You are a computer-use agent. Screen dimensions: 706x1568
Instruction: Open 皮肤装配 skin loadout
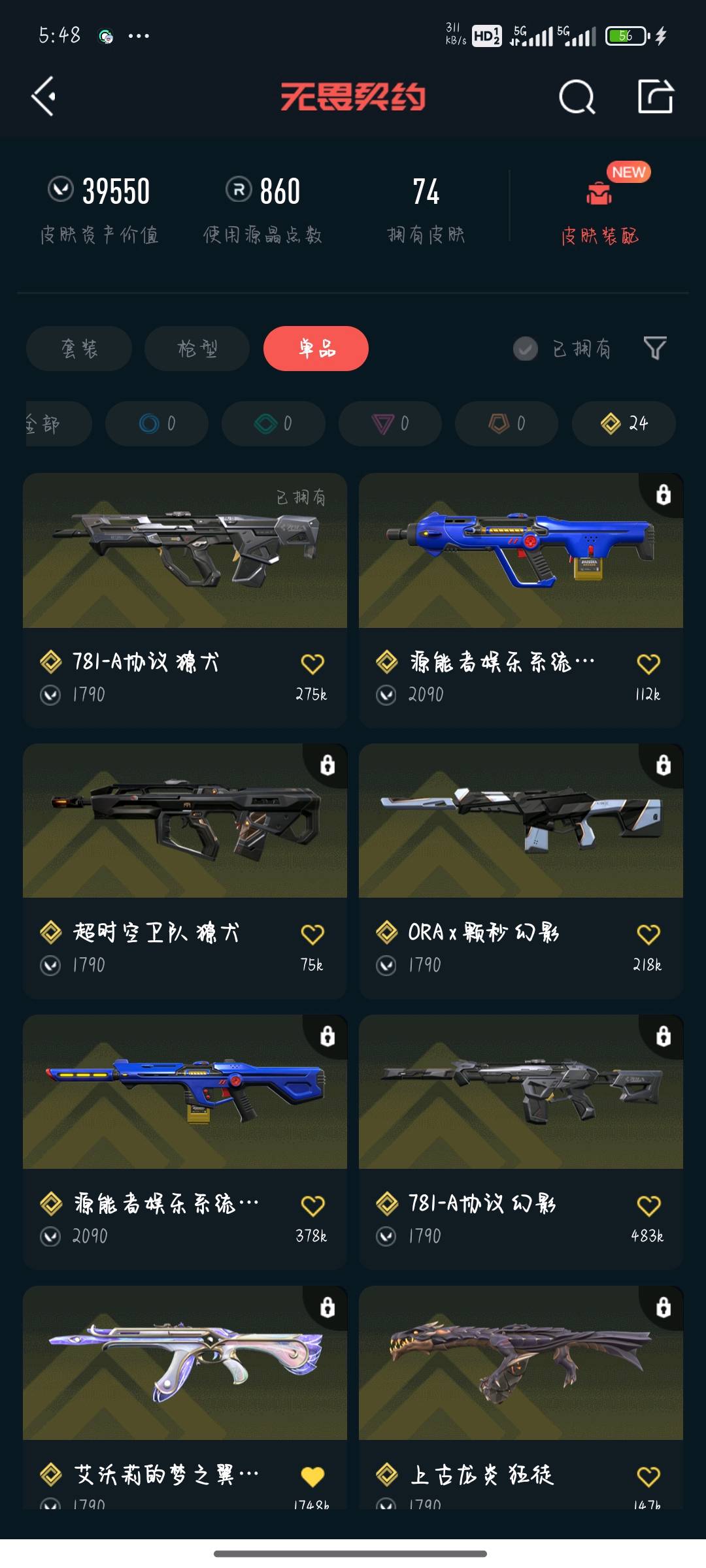[599, 209]
